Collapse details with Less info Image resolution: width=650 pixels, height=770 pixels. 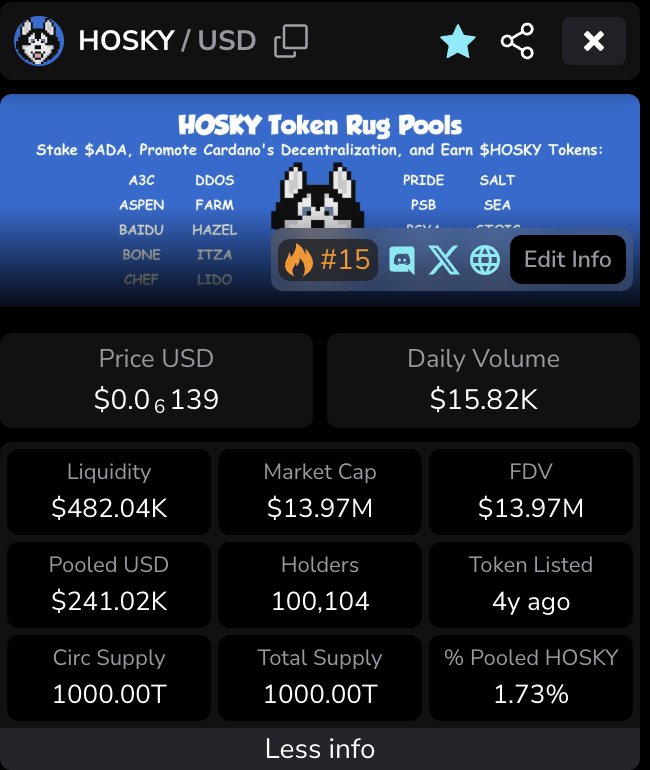(x=320, y=748)
